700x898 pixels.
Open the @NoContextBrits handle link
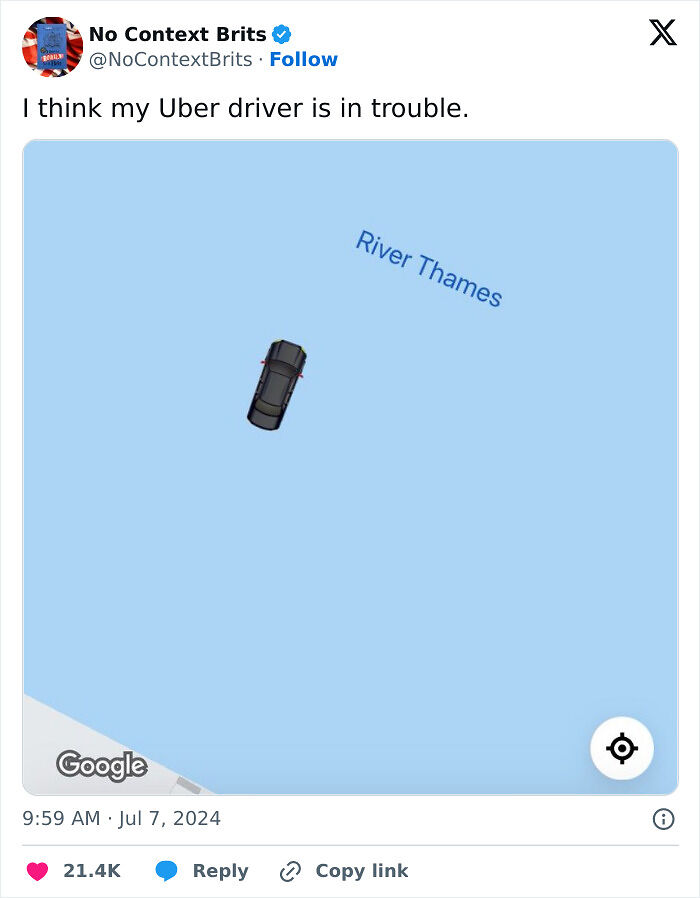(x=170, y=60)
